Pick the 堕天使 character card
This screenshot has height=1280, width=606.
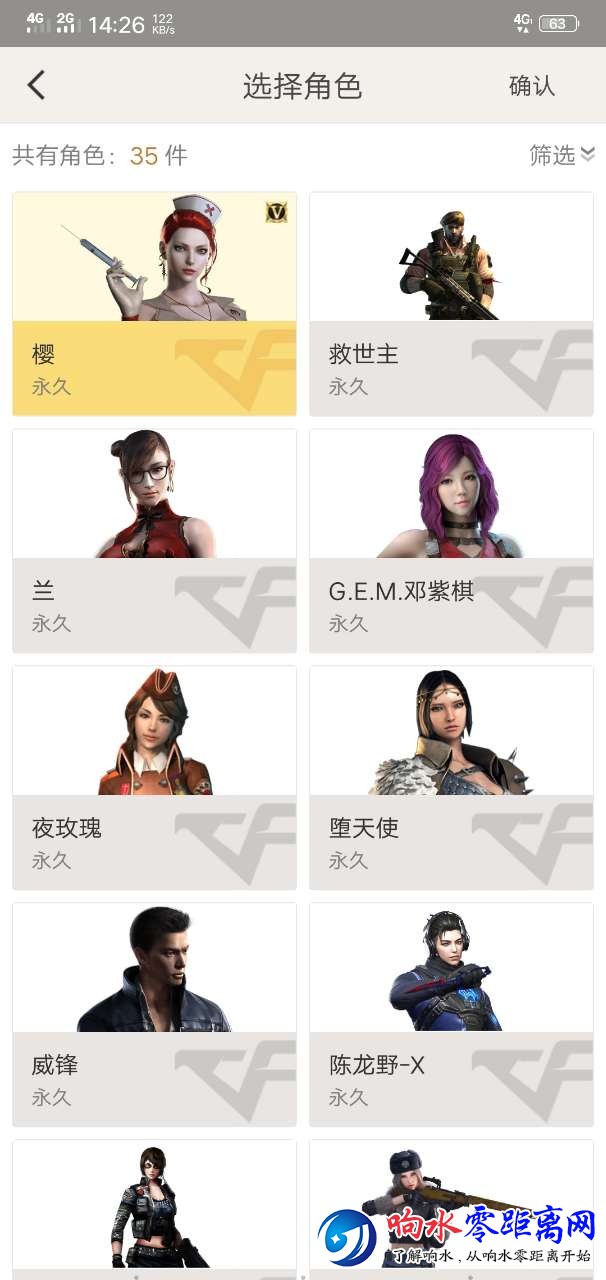tap(451, 778)
